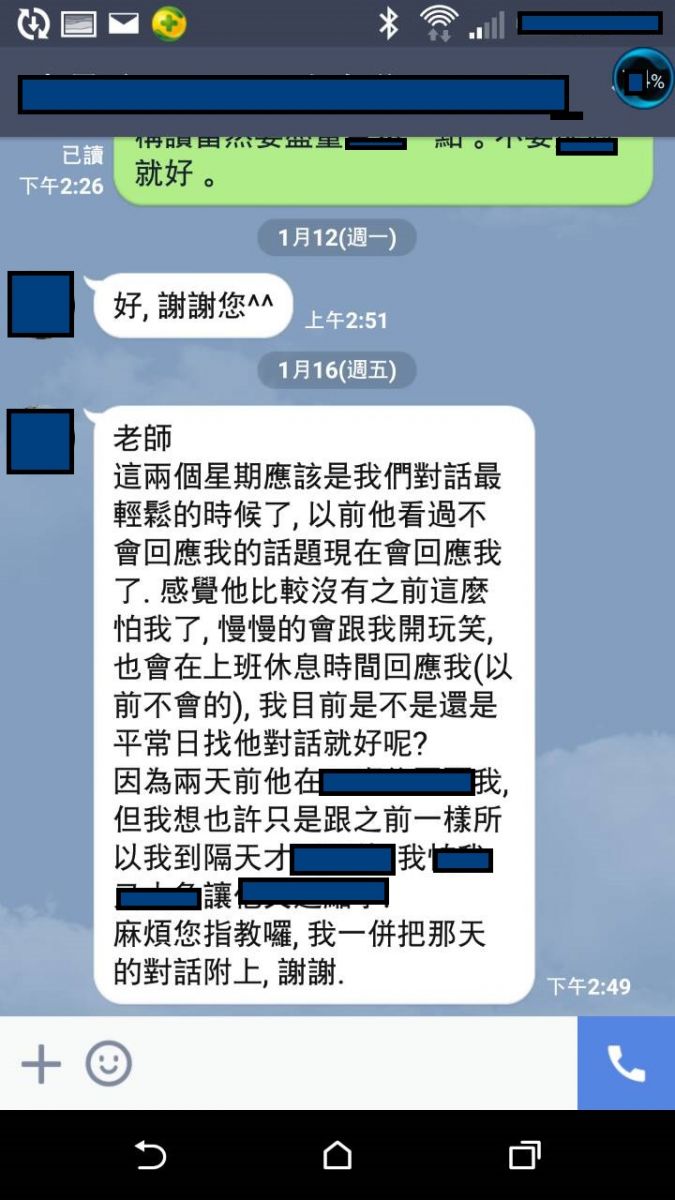The width and height of the screenshot is (675, 1200).
Task: Open sender's avatar next to 老師 message
Action: pyautogui.click(x=40, y=441)
